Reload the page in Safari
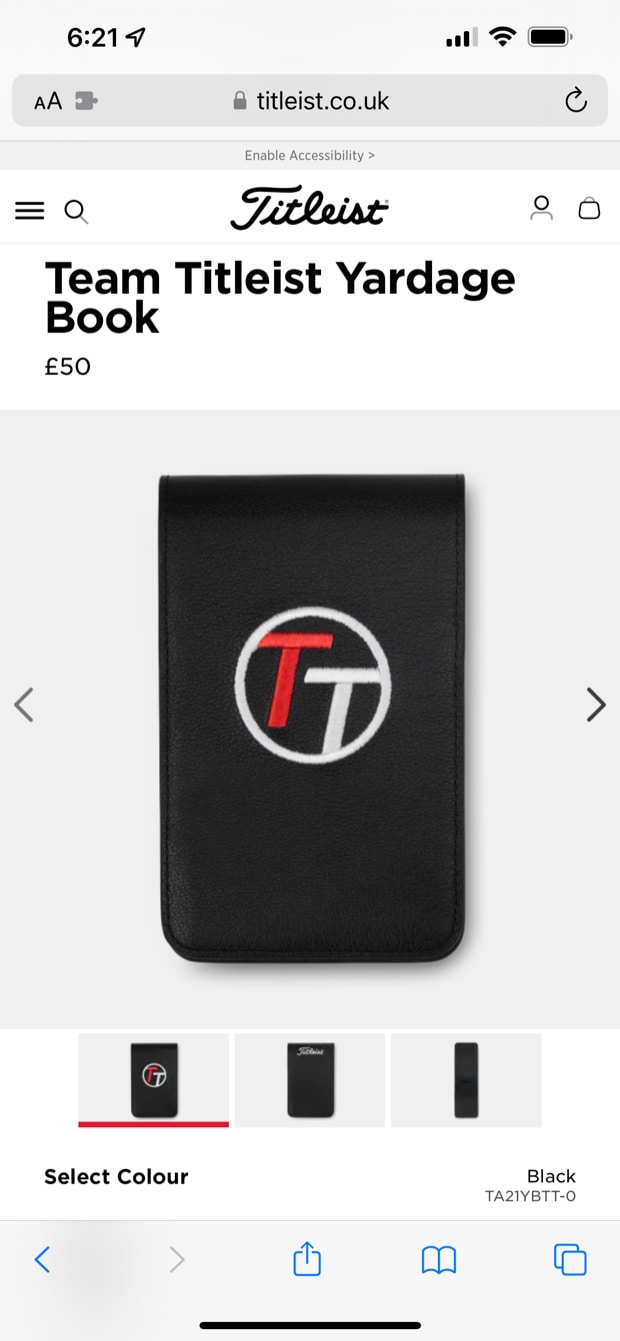Image resolution: width=620 pixels, height=1341 pixels. (x=576, y=101)
